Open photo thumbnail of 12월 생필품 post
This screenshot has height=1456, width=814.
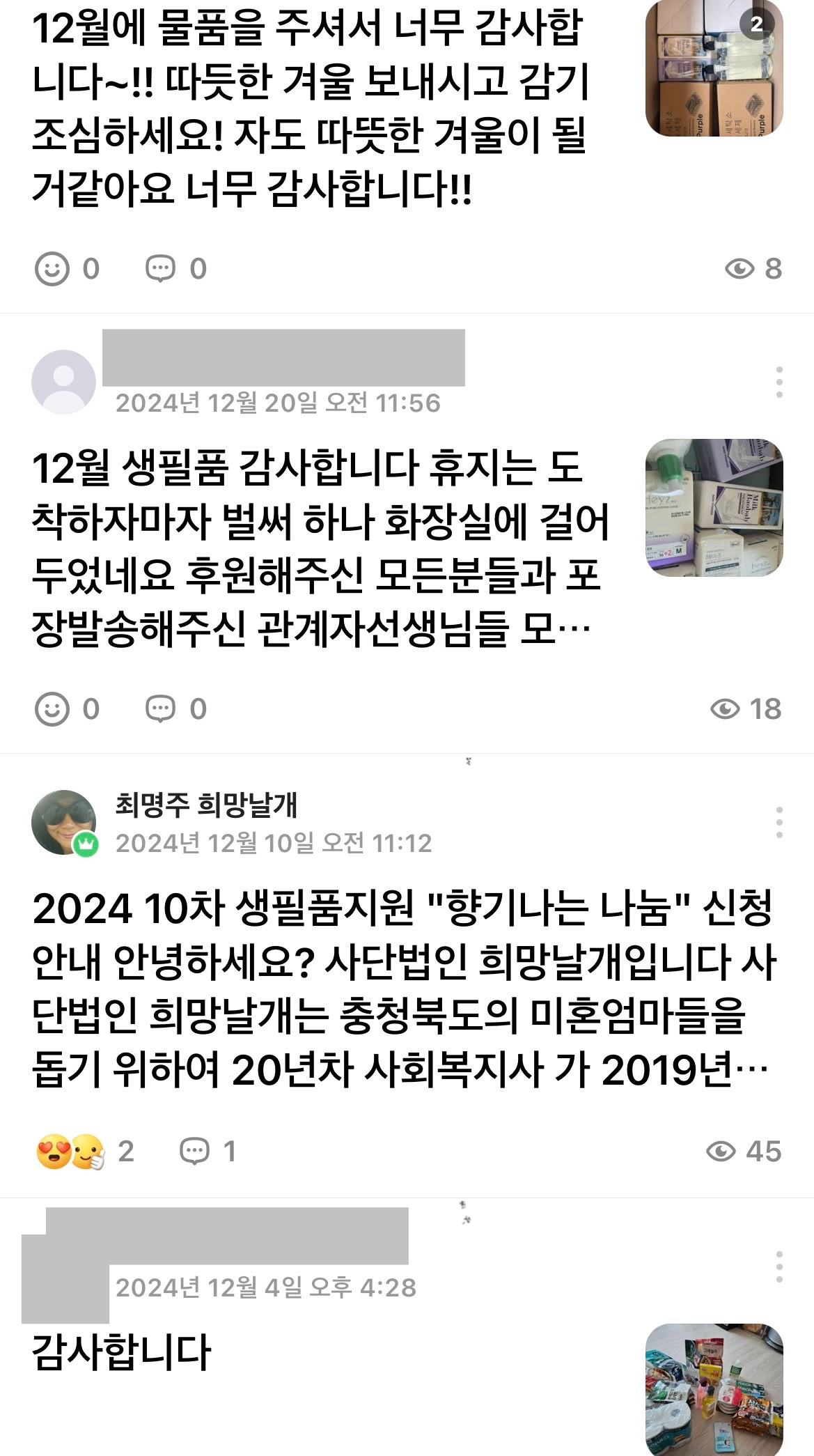click(714, 507)
